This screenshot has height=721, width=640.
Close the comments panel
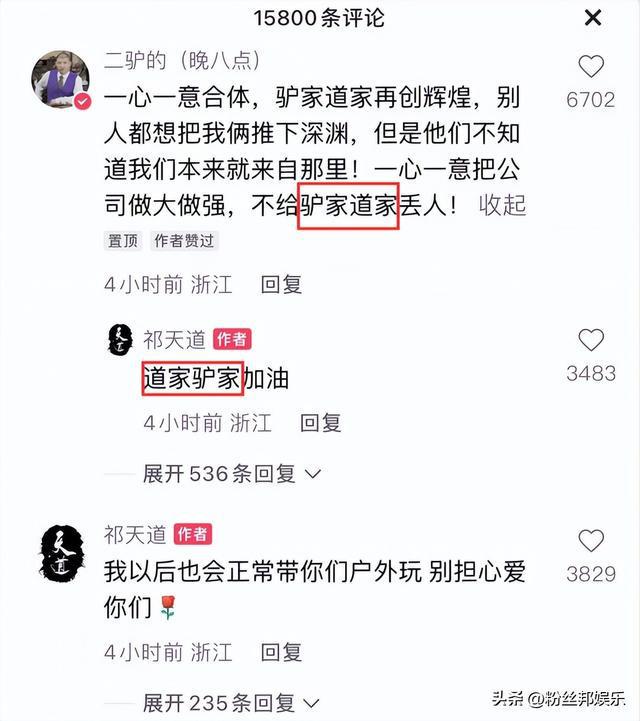coord(593,18)
